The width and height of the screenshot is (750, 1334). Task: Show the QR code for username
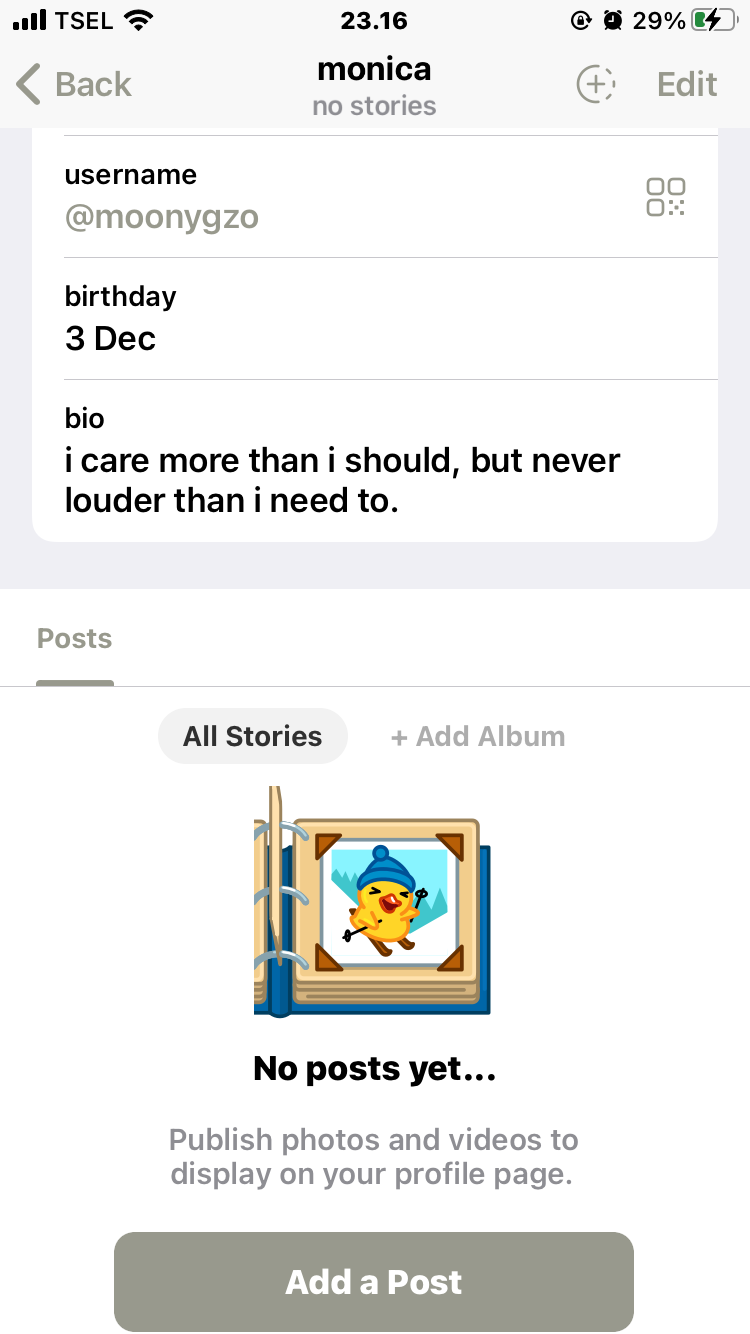(x=666, y=197)
